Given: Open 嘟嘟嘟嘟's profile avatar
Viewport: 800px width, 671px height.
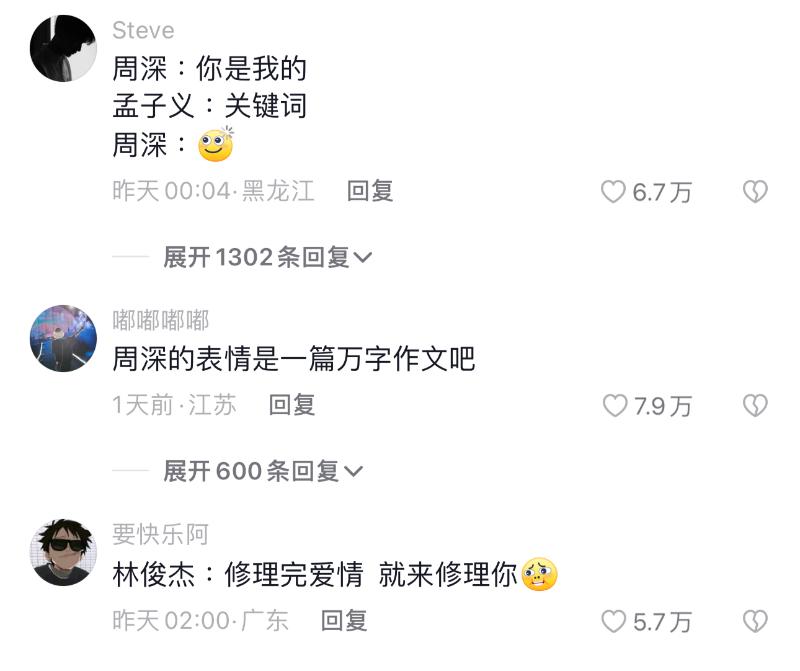Looking at the screenshot, I should click(x=63, y=338).
